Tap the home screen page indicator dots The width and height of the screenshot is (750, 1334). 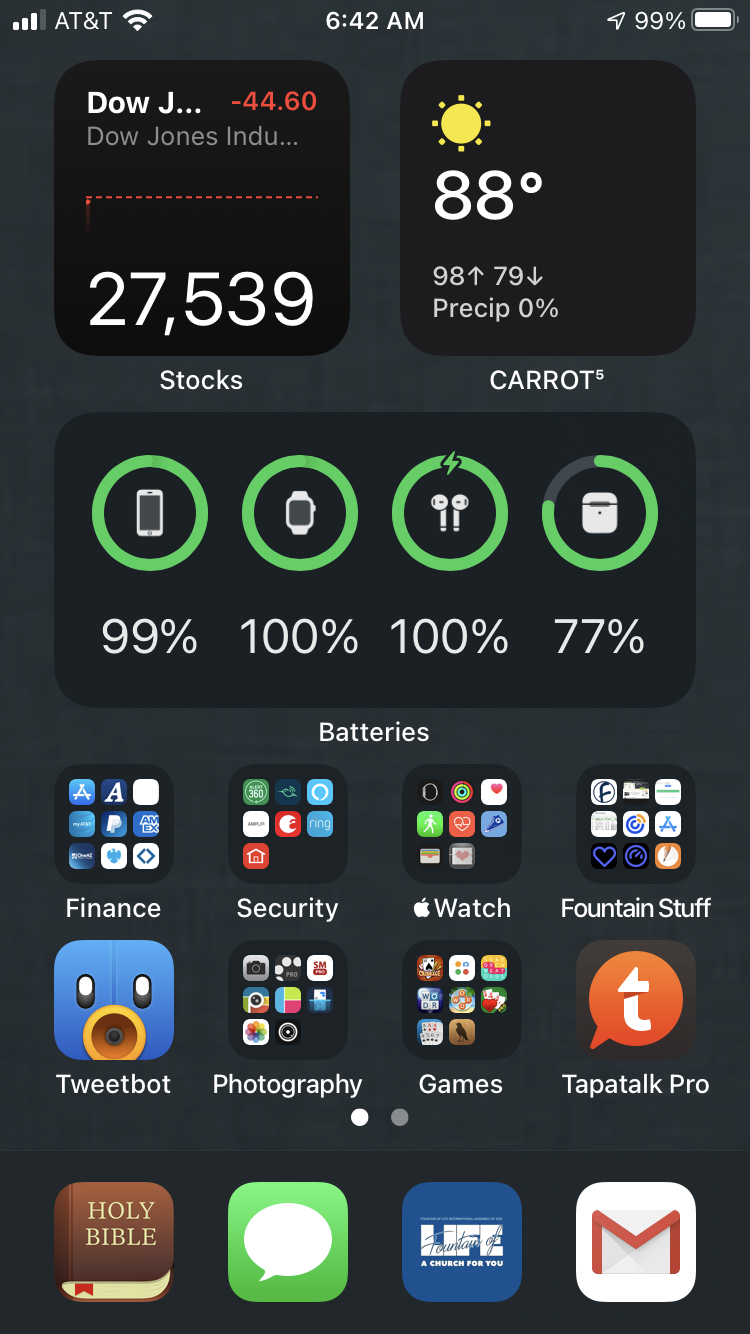pyautogui.click(x=380, y=1117)
